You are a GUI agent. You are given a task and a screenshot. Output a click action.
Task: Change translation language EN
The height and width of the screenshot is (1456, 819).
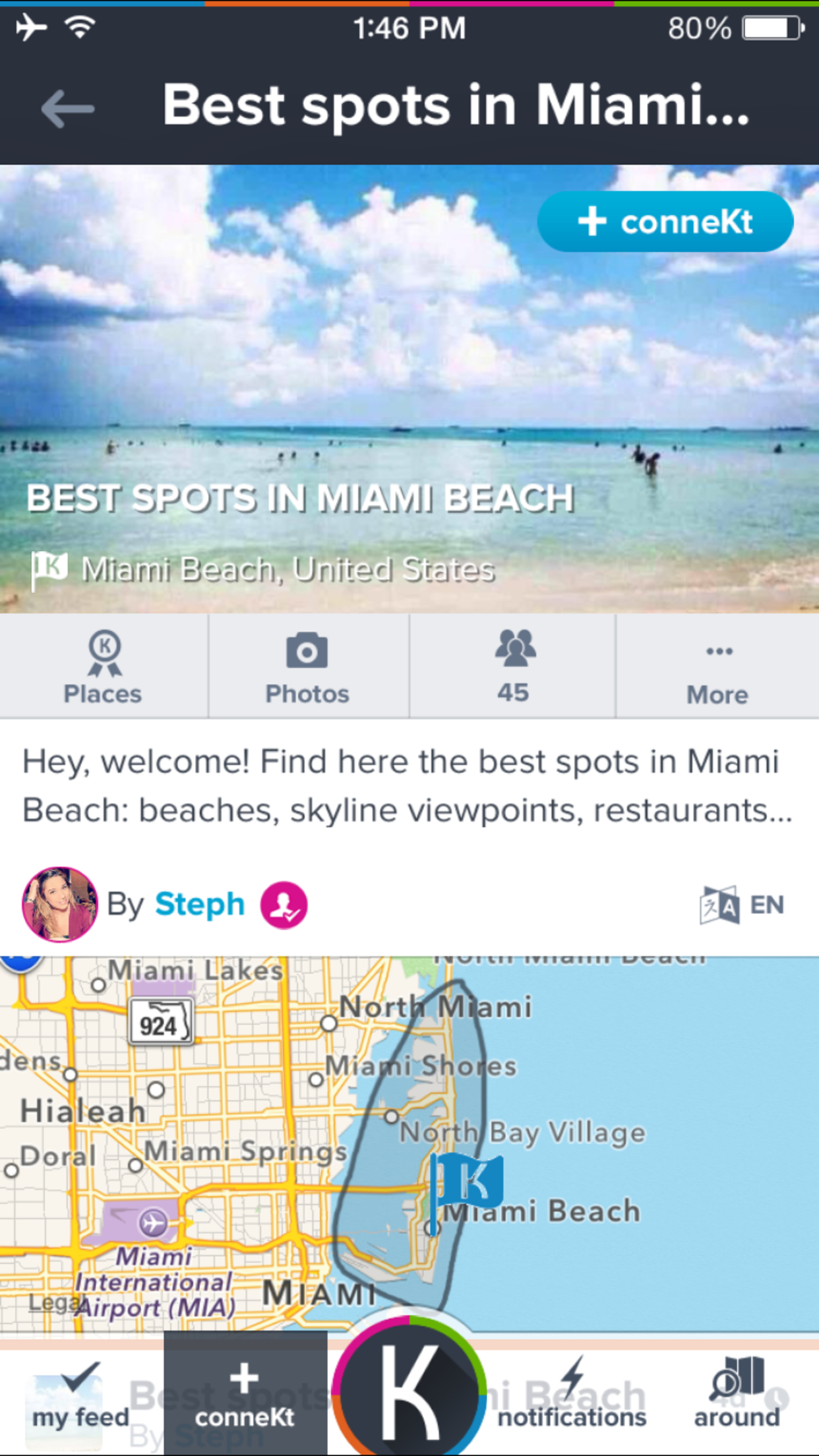click(742, 905)
